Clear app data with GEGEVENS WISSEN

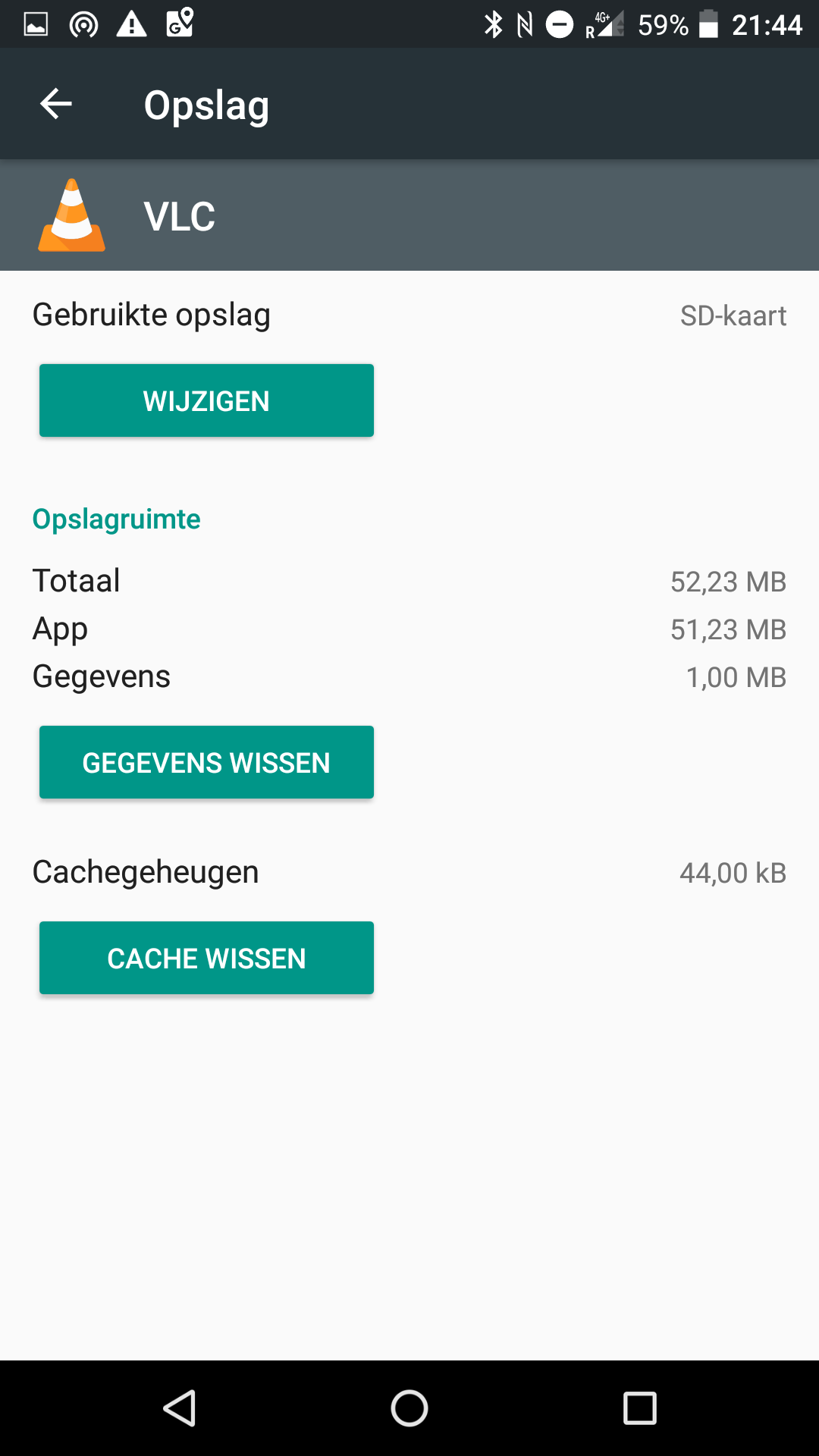[x=206, y=762]
